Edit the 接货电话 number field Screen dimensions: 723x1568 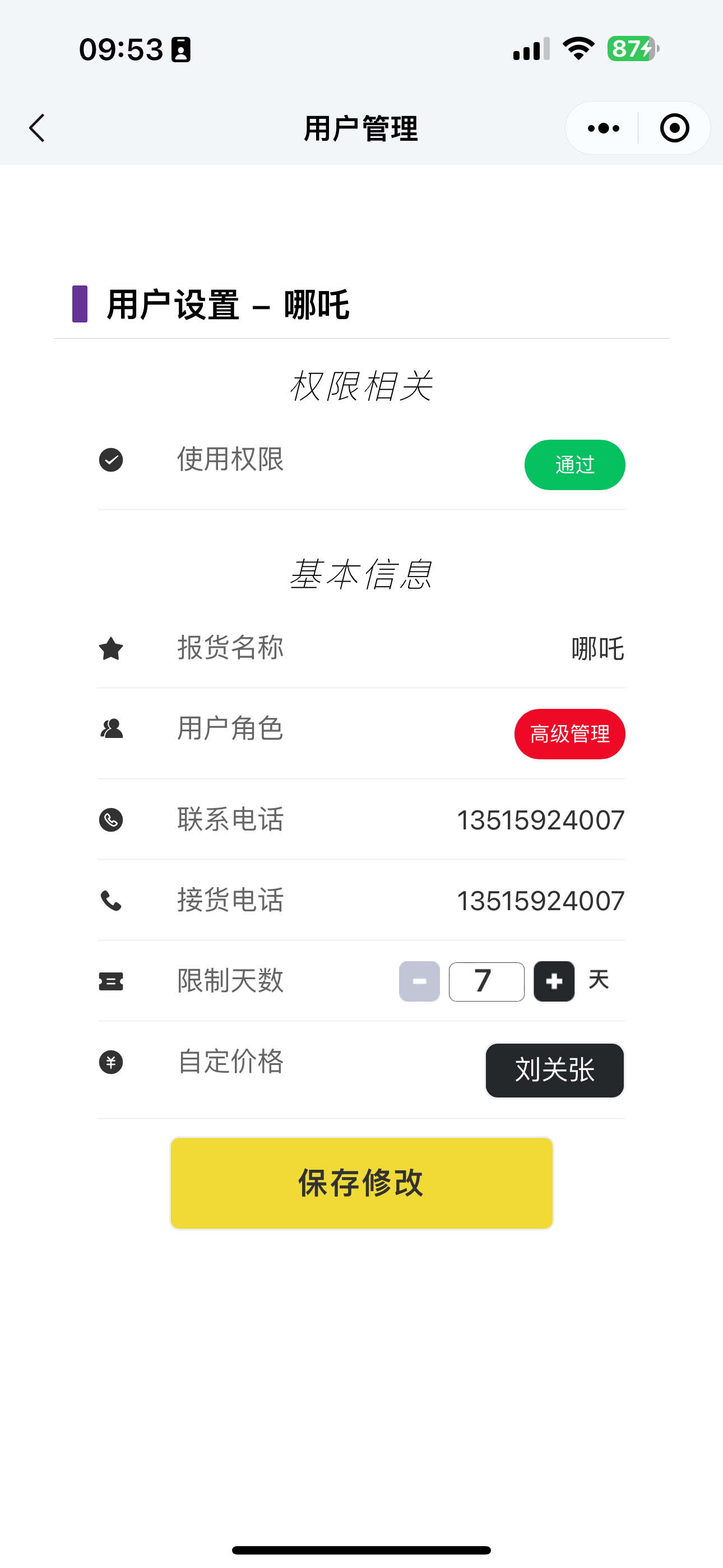click(540, 901)
